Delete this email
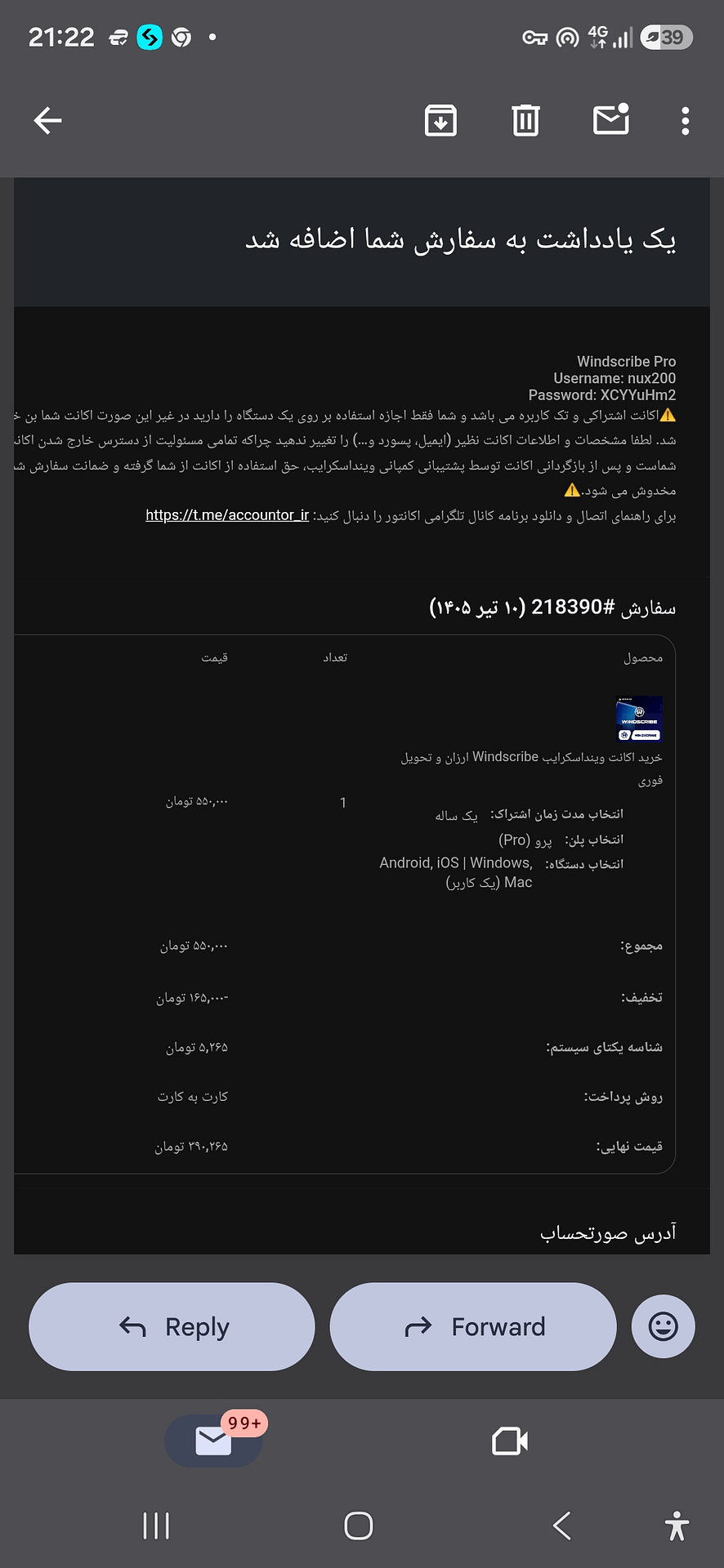 coord(525,121)
